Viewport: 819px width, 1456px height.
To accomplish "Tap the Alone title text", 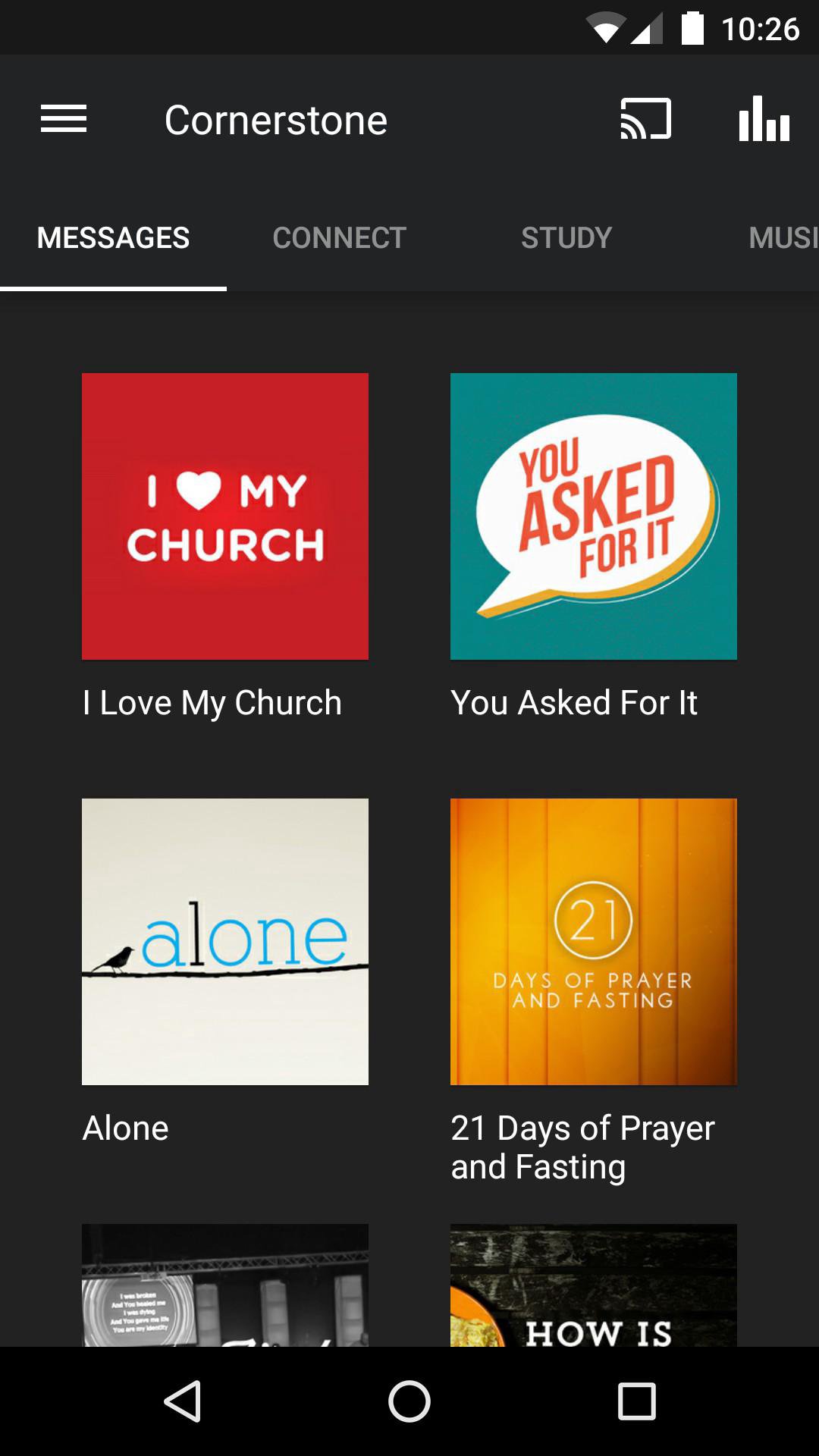I will [x=124, y=1128].
